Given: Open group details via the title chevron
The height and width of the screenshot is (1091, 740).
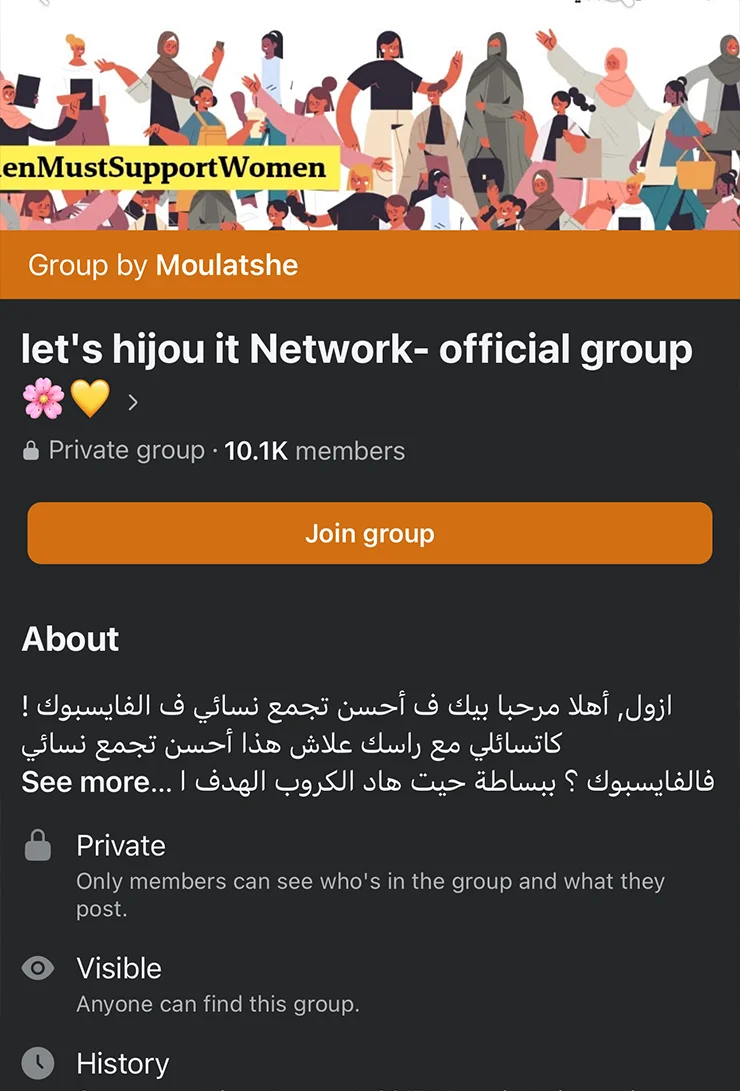Looking at the screenshot, I should (x=133, y=402).
